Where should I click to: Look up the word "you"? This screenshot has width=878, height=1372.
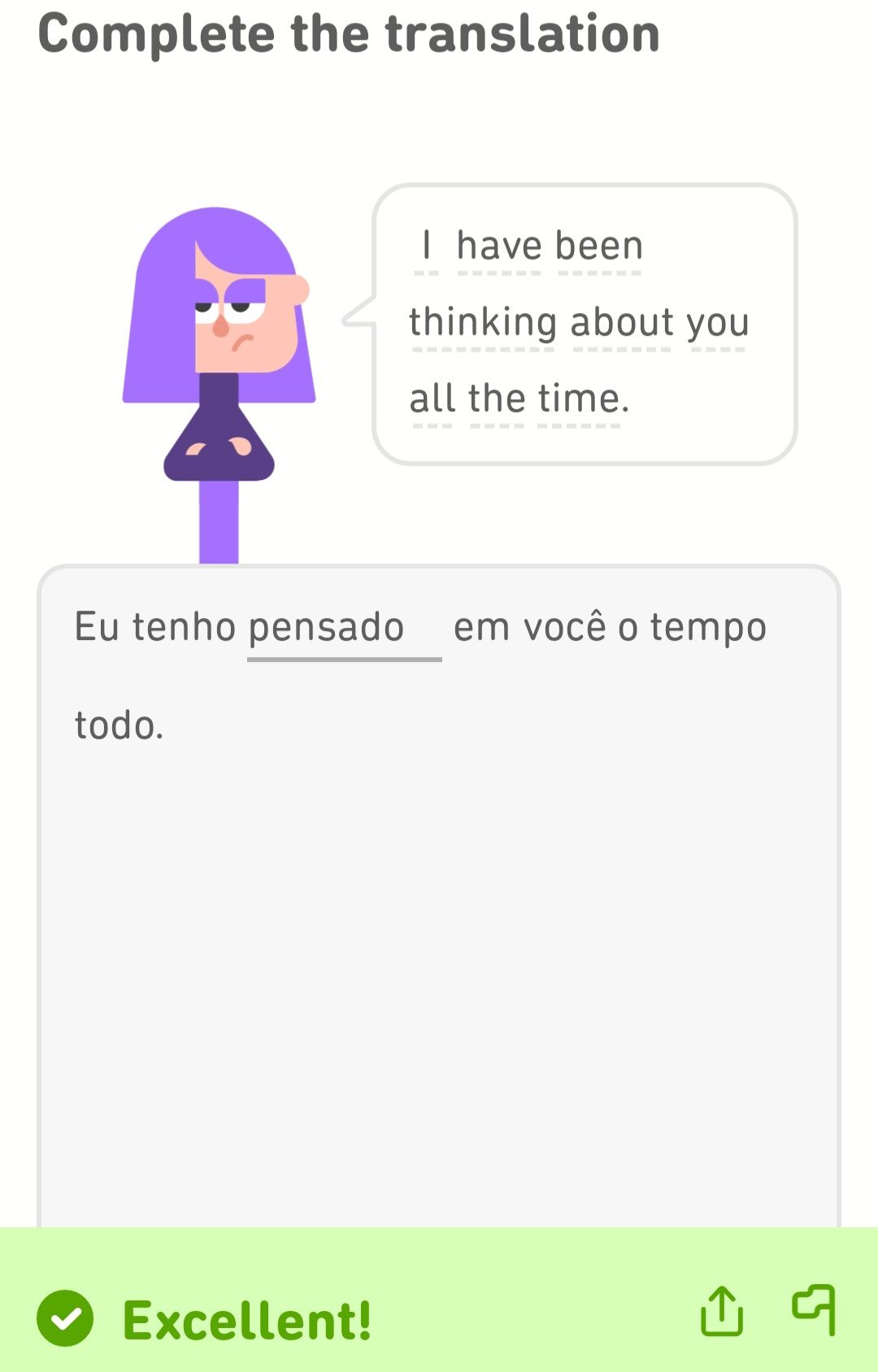tap(717, 323)
